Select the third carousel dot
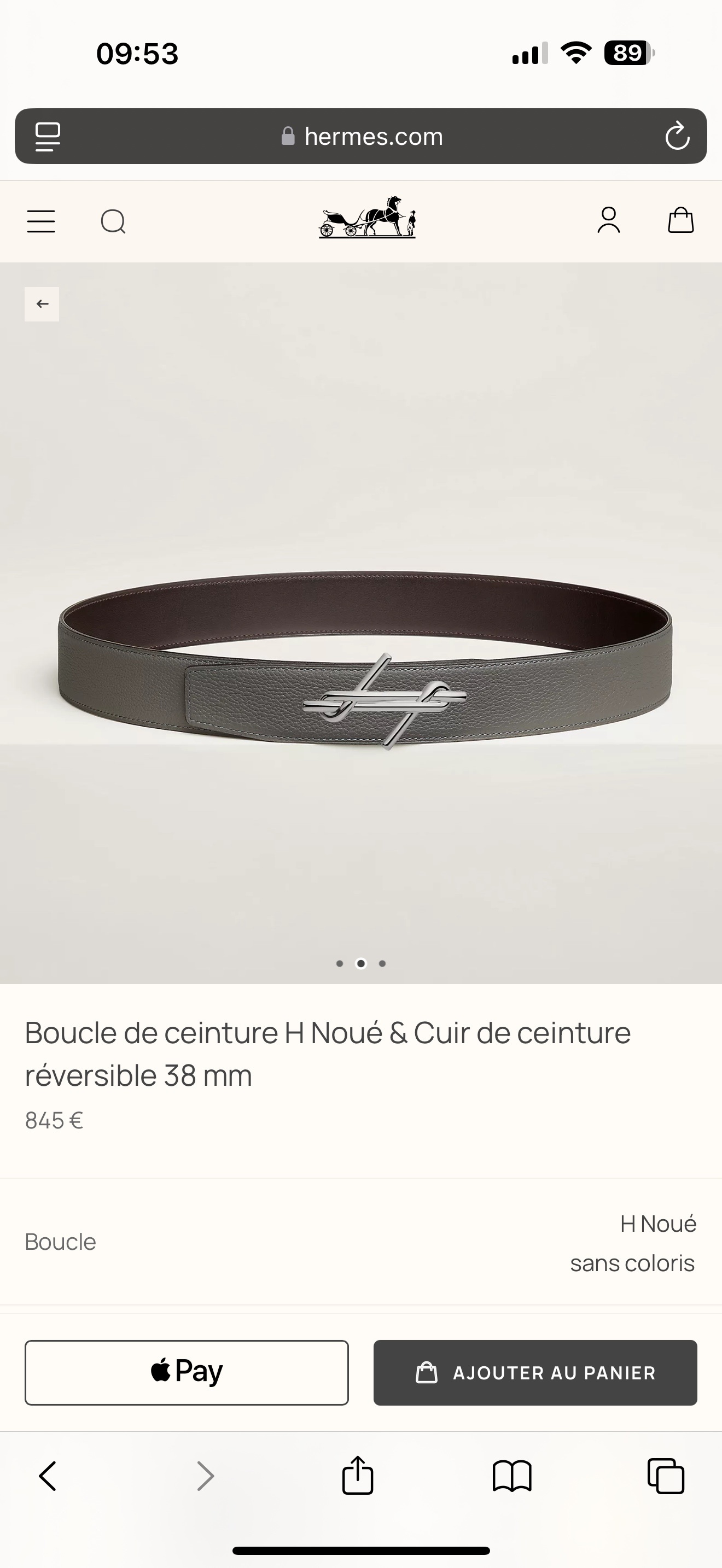Viewport: 722px width, 1568px height. [x=382, y=963]
